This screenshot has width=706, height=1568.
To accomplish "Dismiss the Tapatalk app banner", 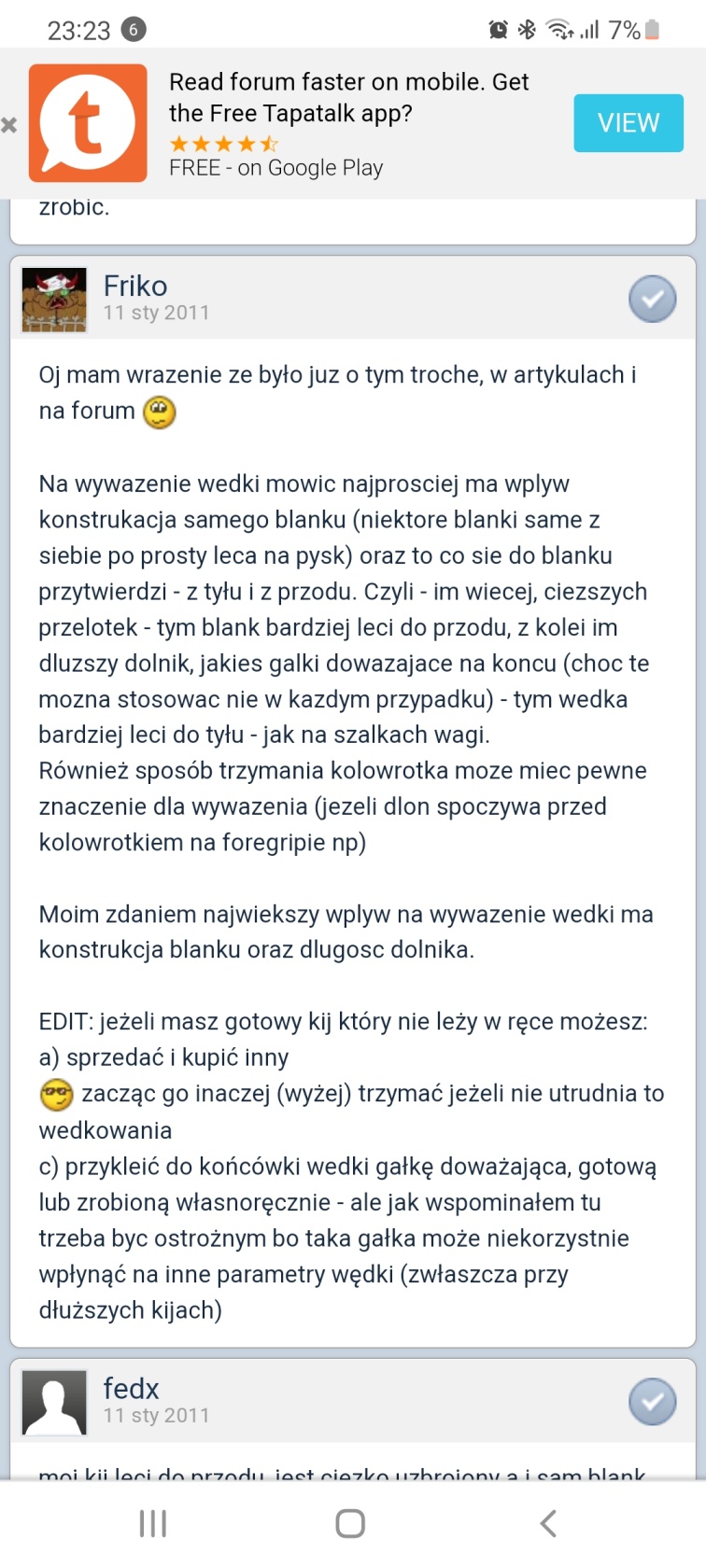I will pos(9,124).
